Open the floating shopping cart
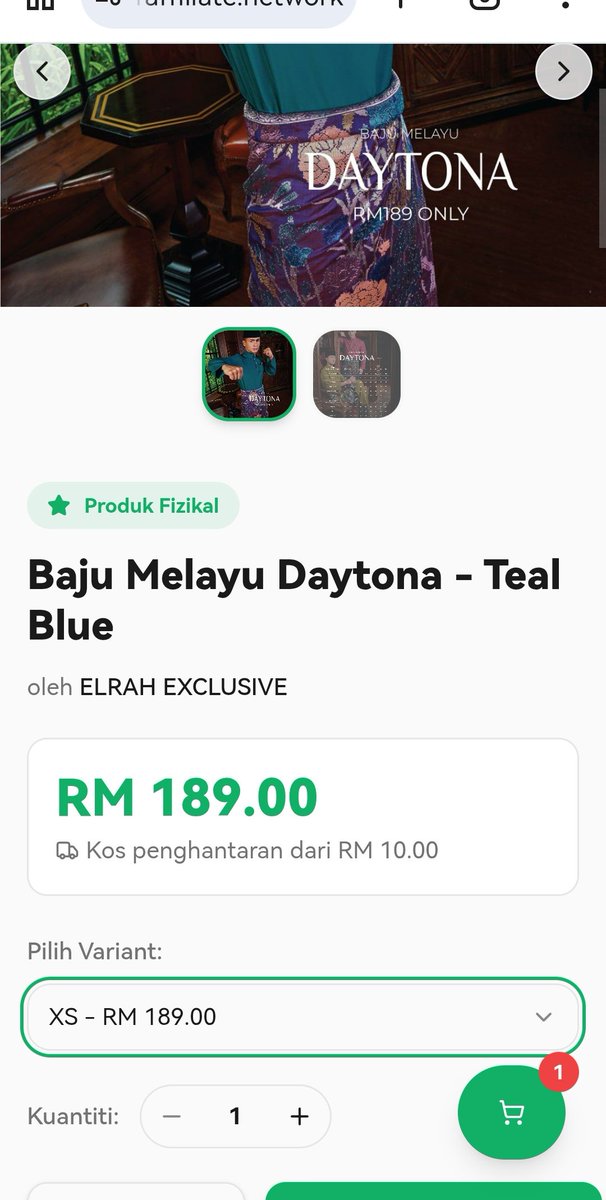The image size is (606, 1200). click(x=512, y=1112)
